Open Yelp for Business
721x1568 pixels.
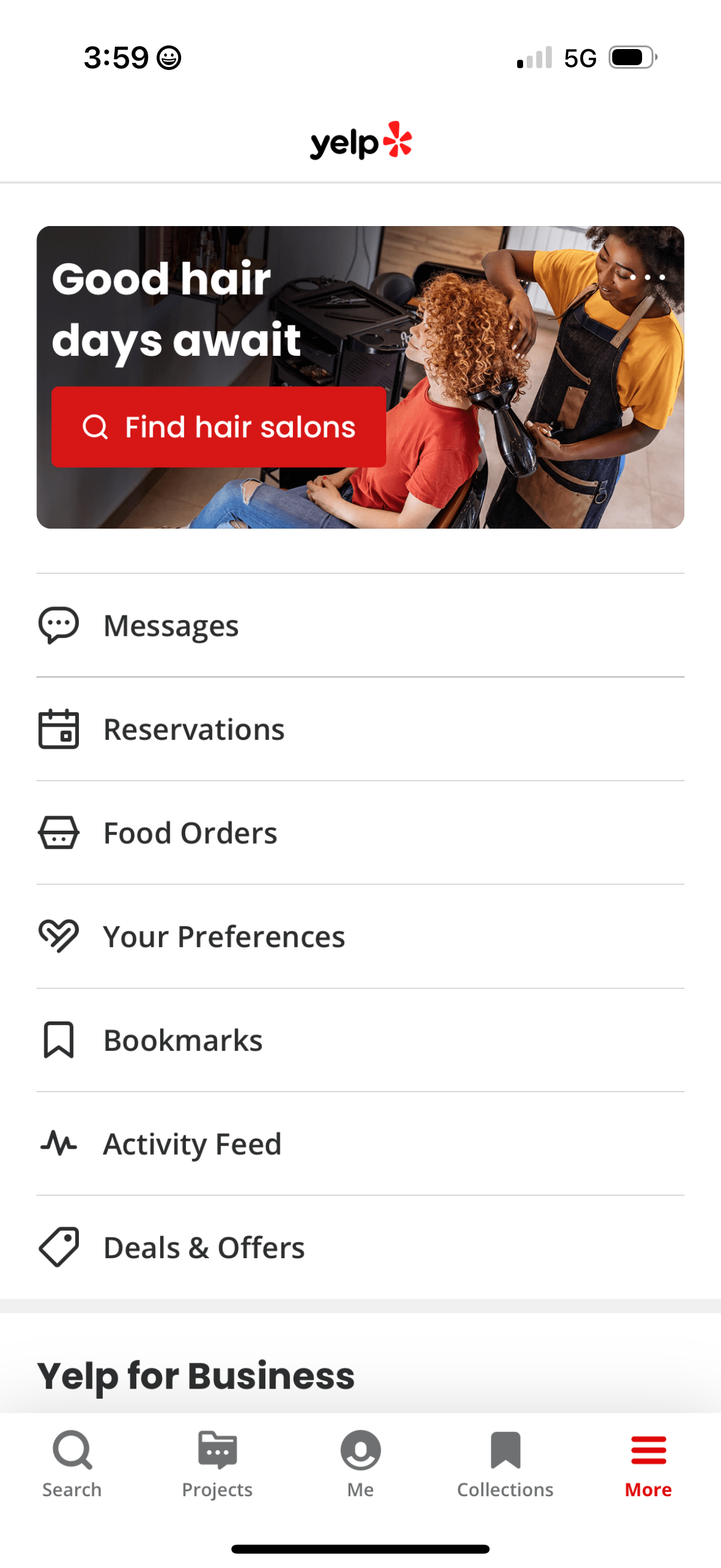pos(195,1373)
